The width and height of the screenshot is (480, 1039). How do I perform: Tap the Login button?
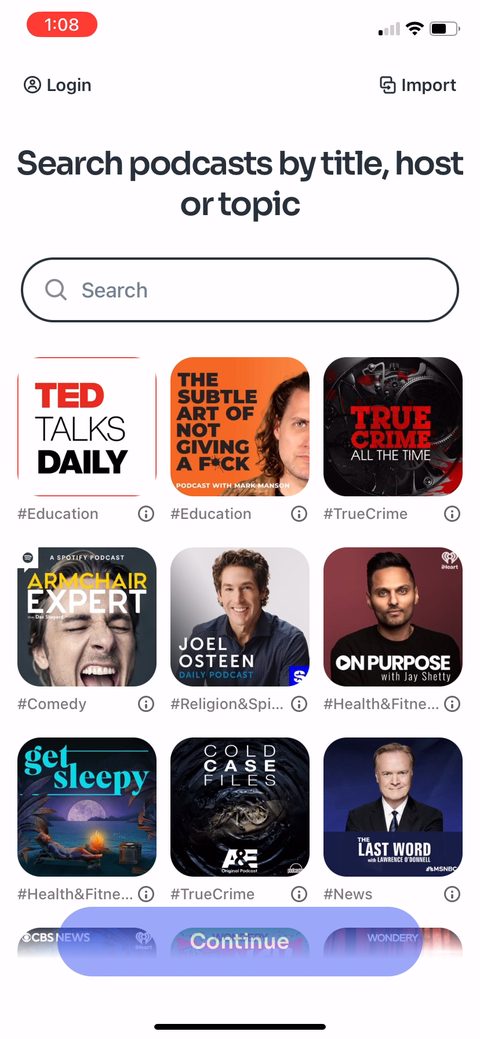[x=58, y=85]
